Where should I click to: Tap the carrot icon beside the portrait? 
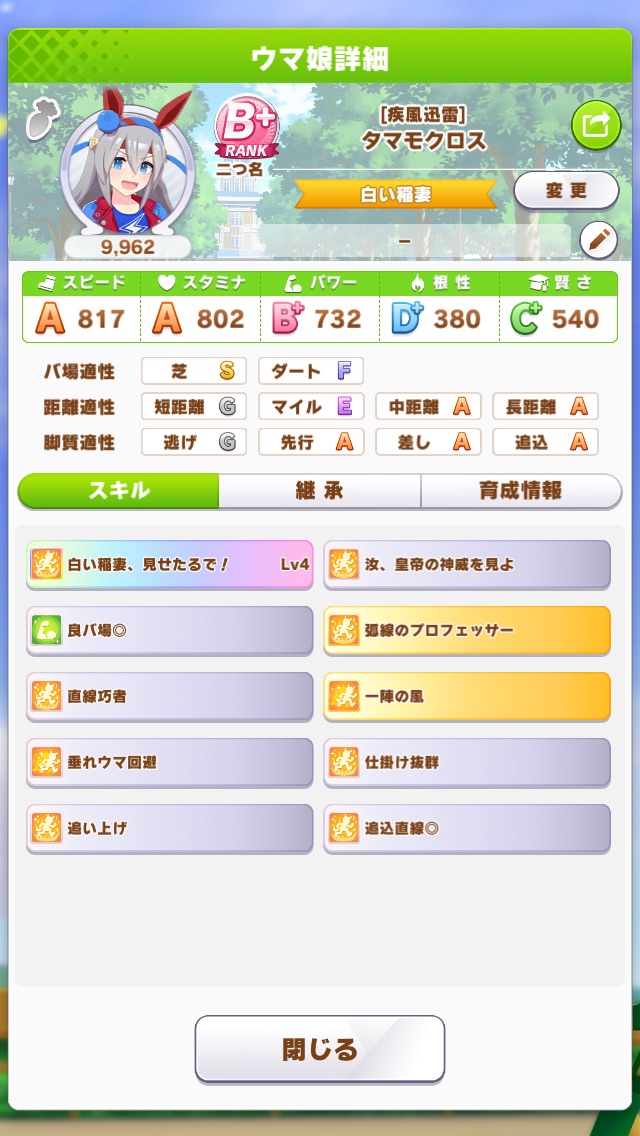[41, 120]
